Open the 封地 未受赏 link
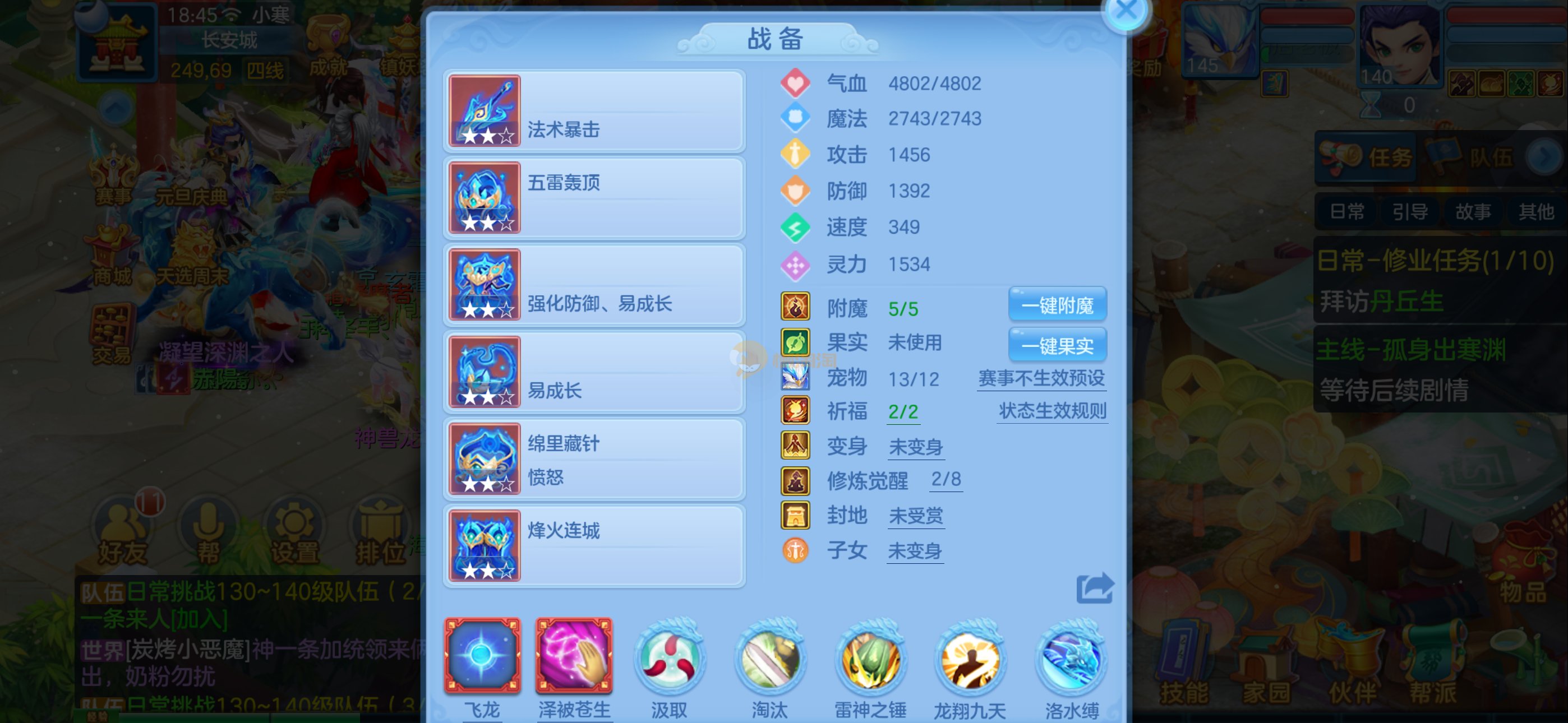 (915, 516)
